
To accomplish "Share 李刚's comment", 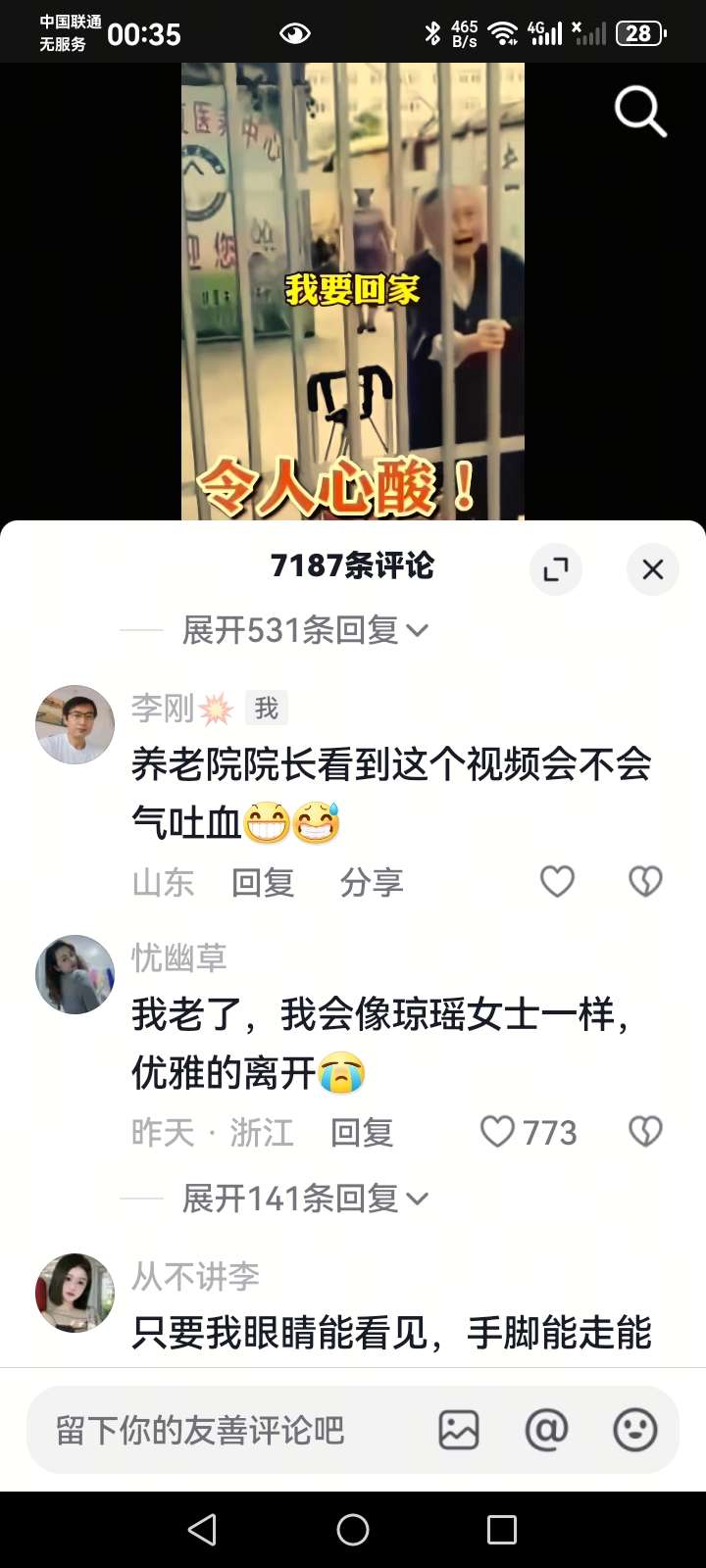I will click(x=372, y=883).
